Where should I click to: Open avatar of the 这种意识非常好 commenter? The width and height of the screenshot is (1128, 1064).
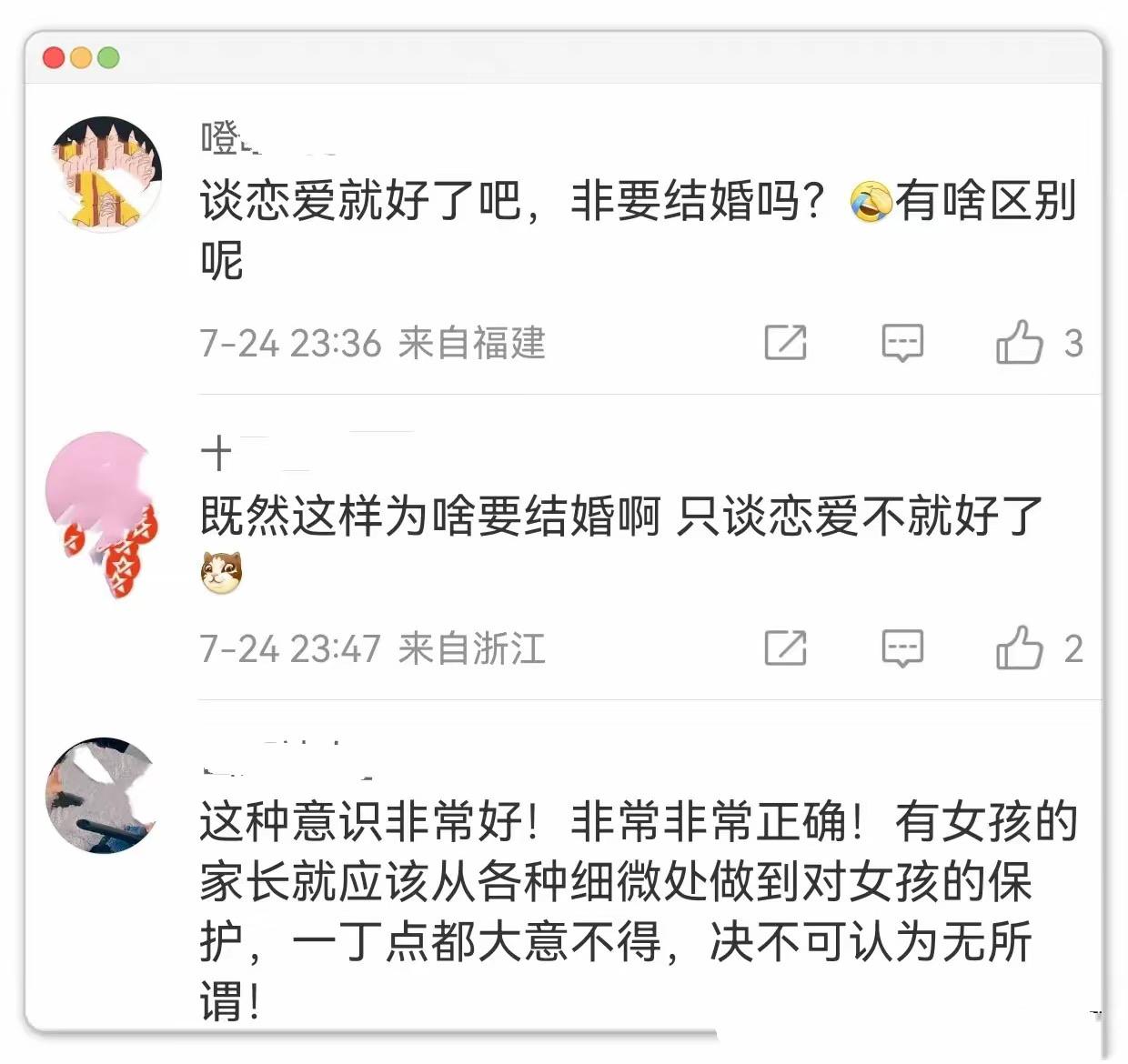click(102, 796)
